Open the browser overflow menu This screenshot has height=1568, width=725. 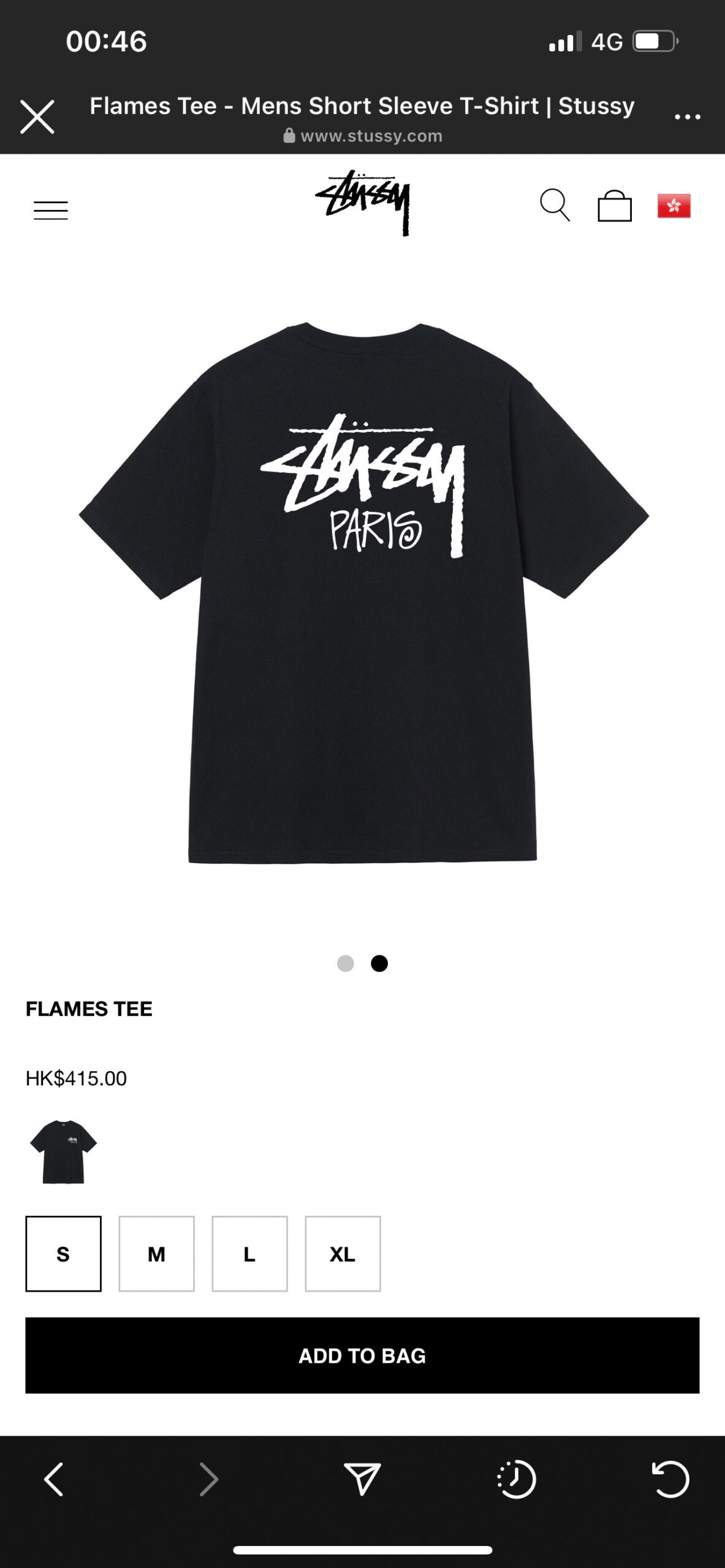(687, 116)
